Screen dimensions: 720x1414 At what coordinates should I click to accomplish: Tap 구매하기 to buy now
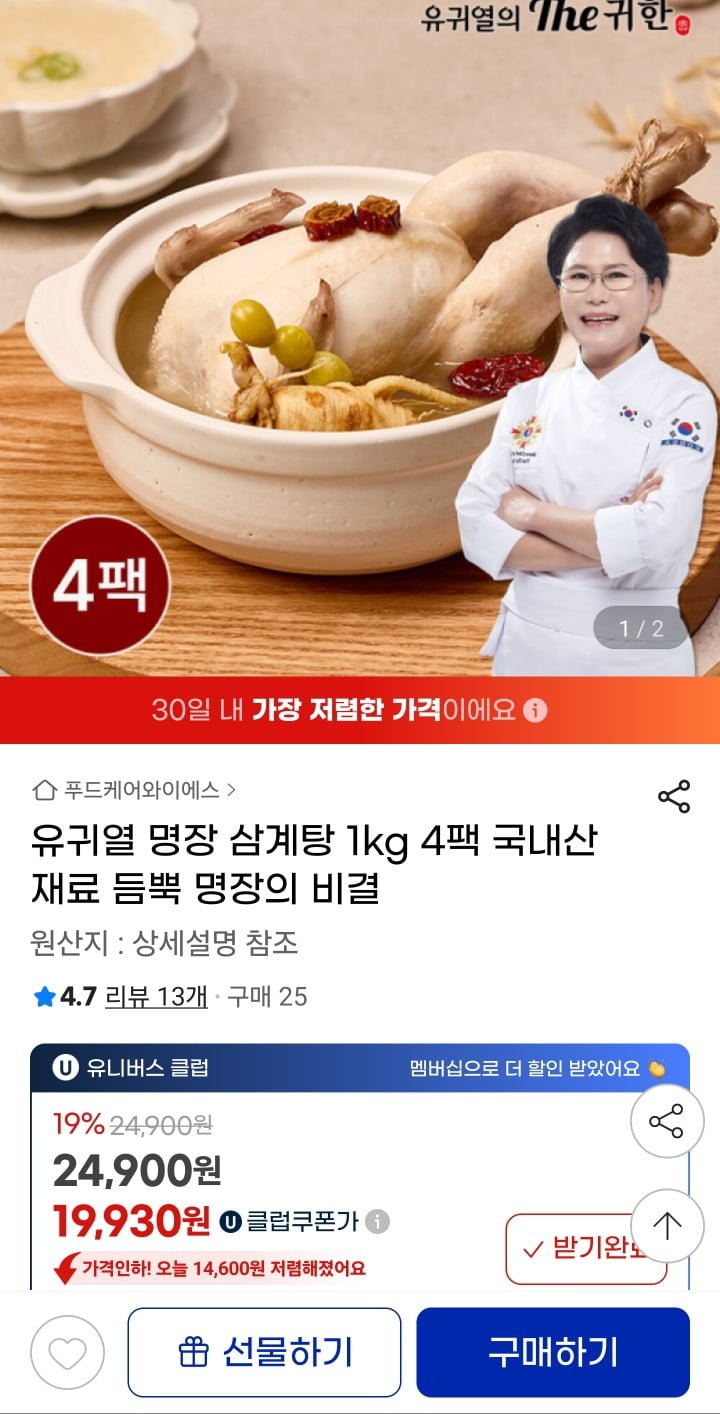(553, 1353)
